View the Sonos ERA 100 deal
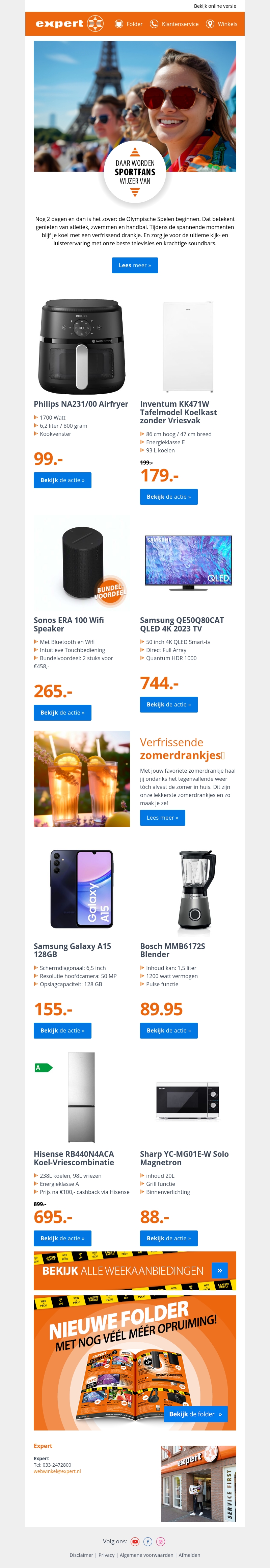Screen dimensions: 270x1568 point(62,712)
